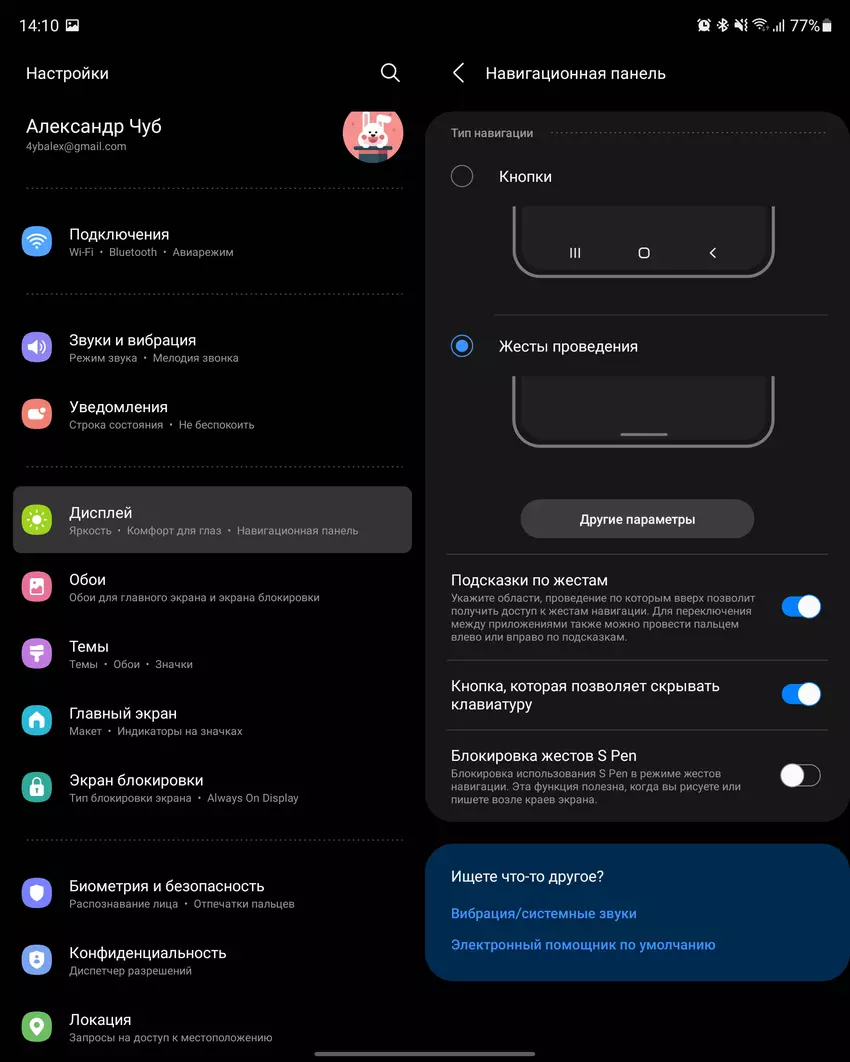Open the Вибрация/системные звуки link
The image size is (850, 1062).
(543, 913)
